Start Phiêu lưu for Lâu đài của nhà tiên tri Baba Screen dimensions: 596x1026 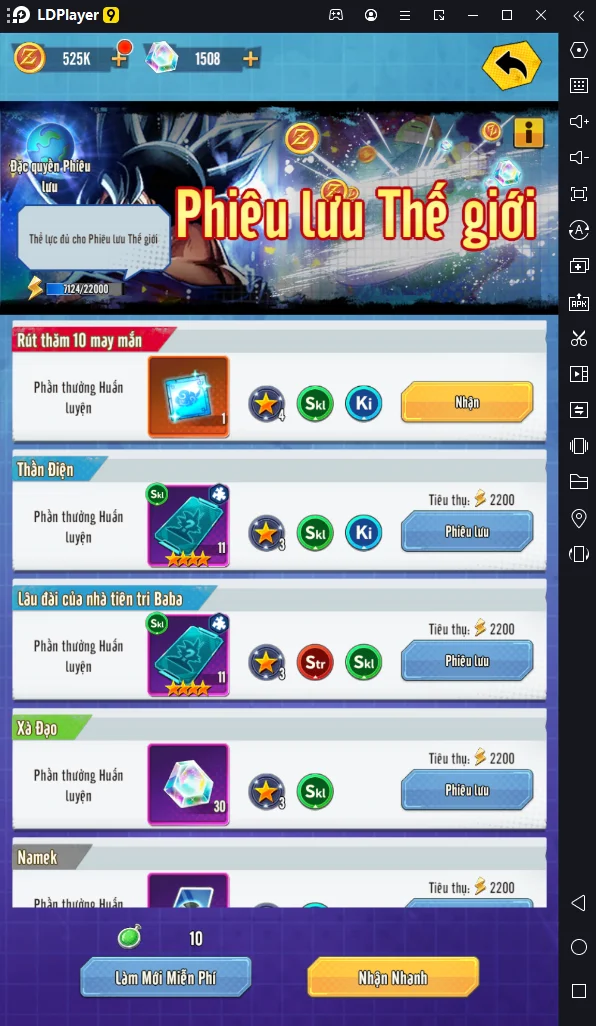coord(467,660)
